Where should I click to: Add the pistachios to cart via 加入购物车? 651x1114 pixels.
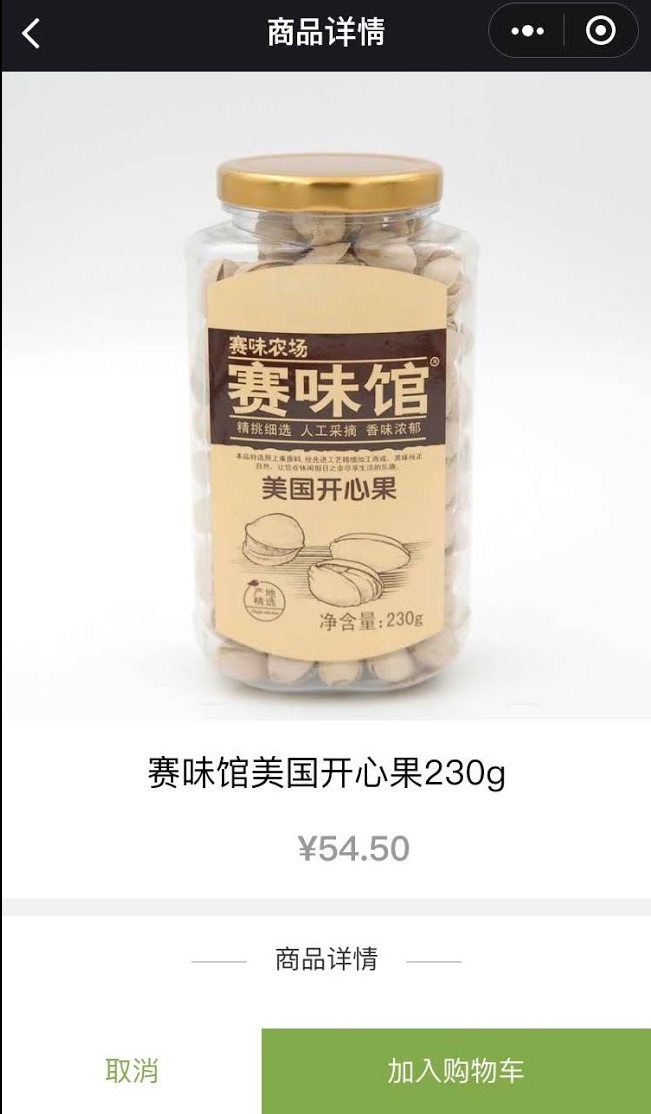pos(456,1071)
